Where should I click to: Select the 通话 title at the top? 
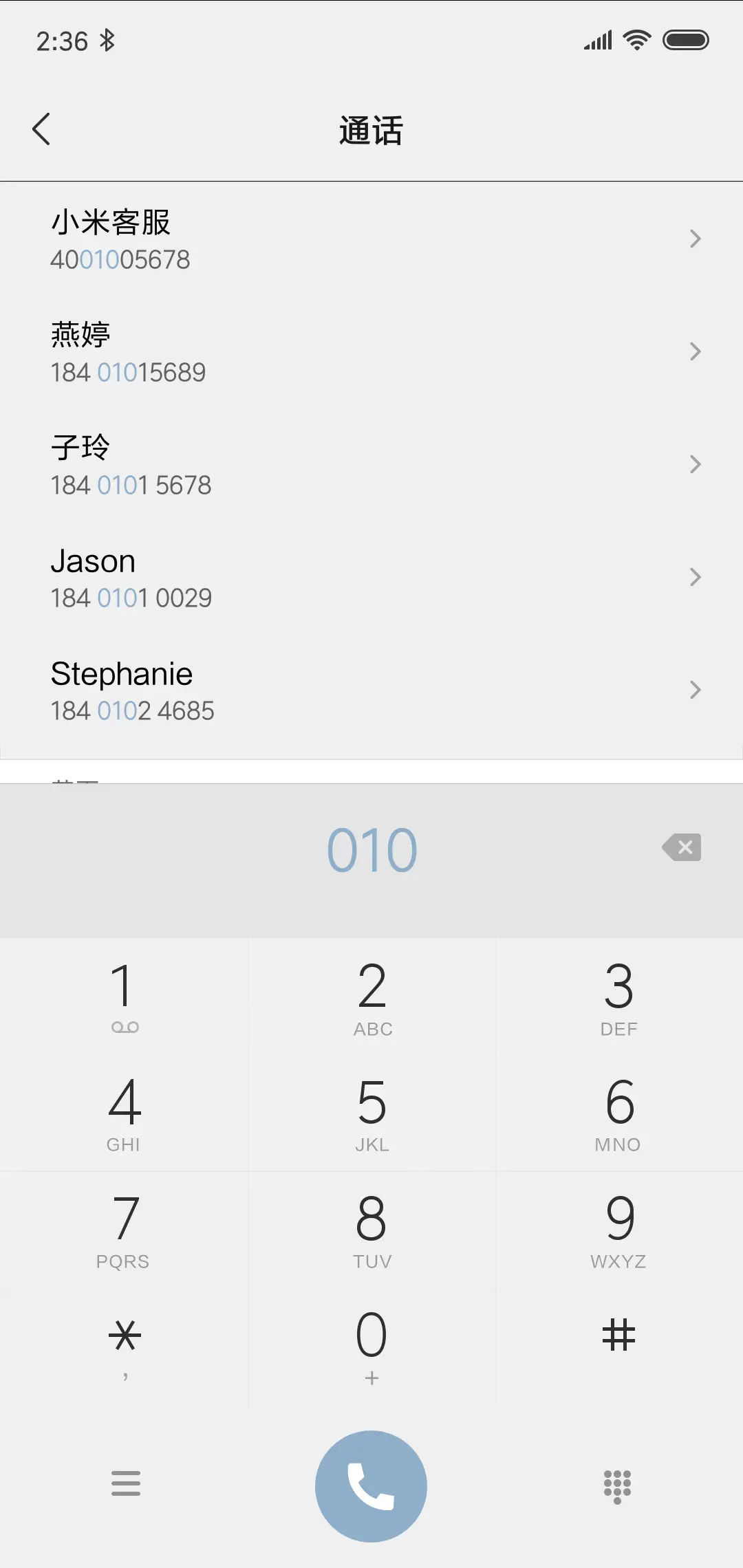[x=371, y=131]
